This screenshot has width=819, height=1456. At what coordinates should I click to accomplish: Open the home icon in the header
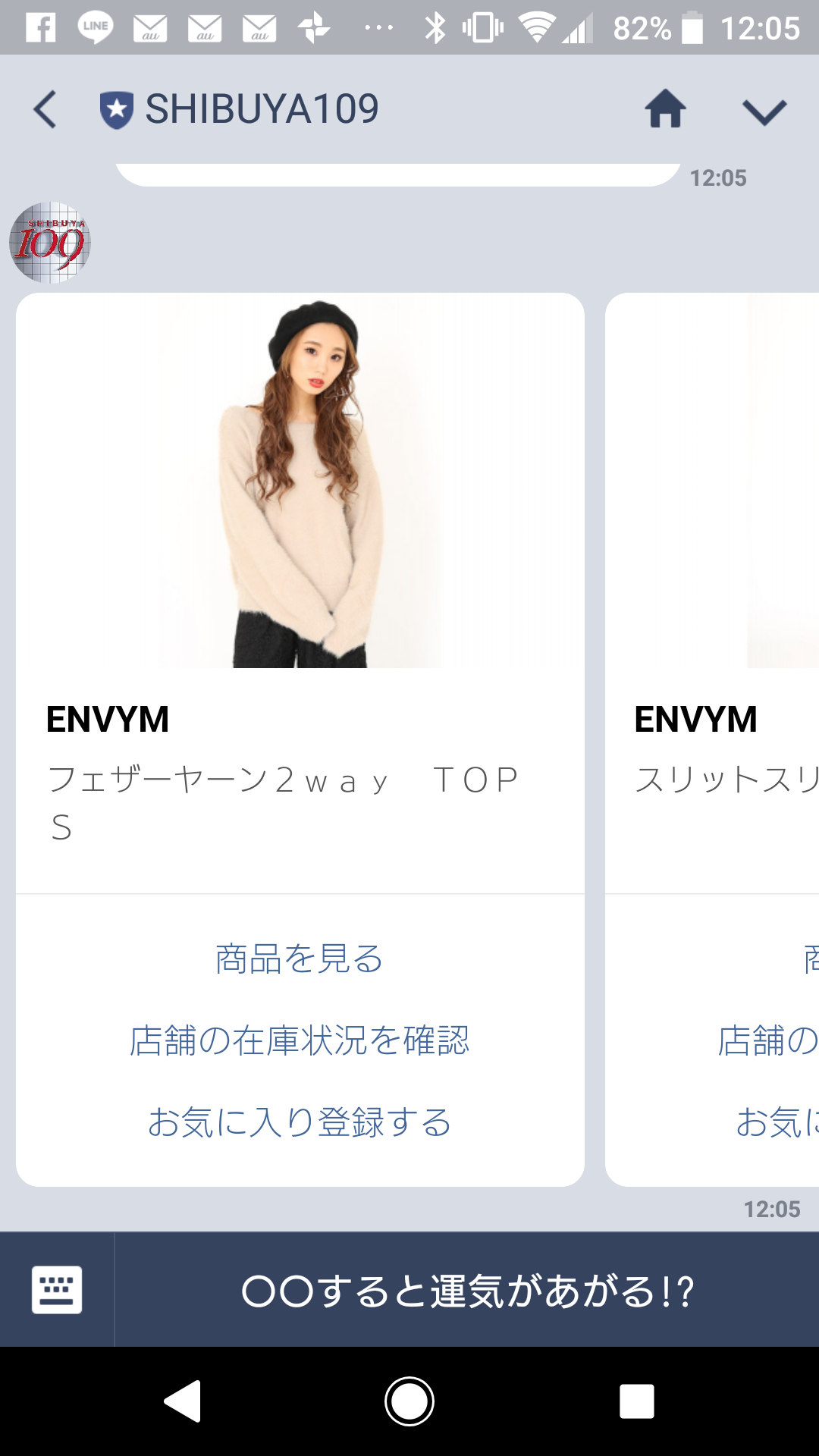tap(665, 109)
